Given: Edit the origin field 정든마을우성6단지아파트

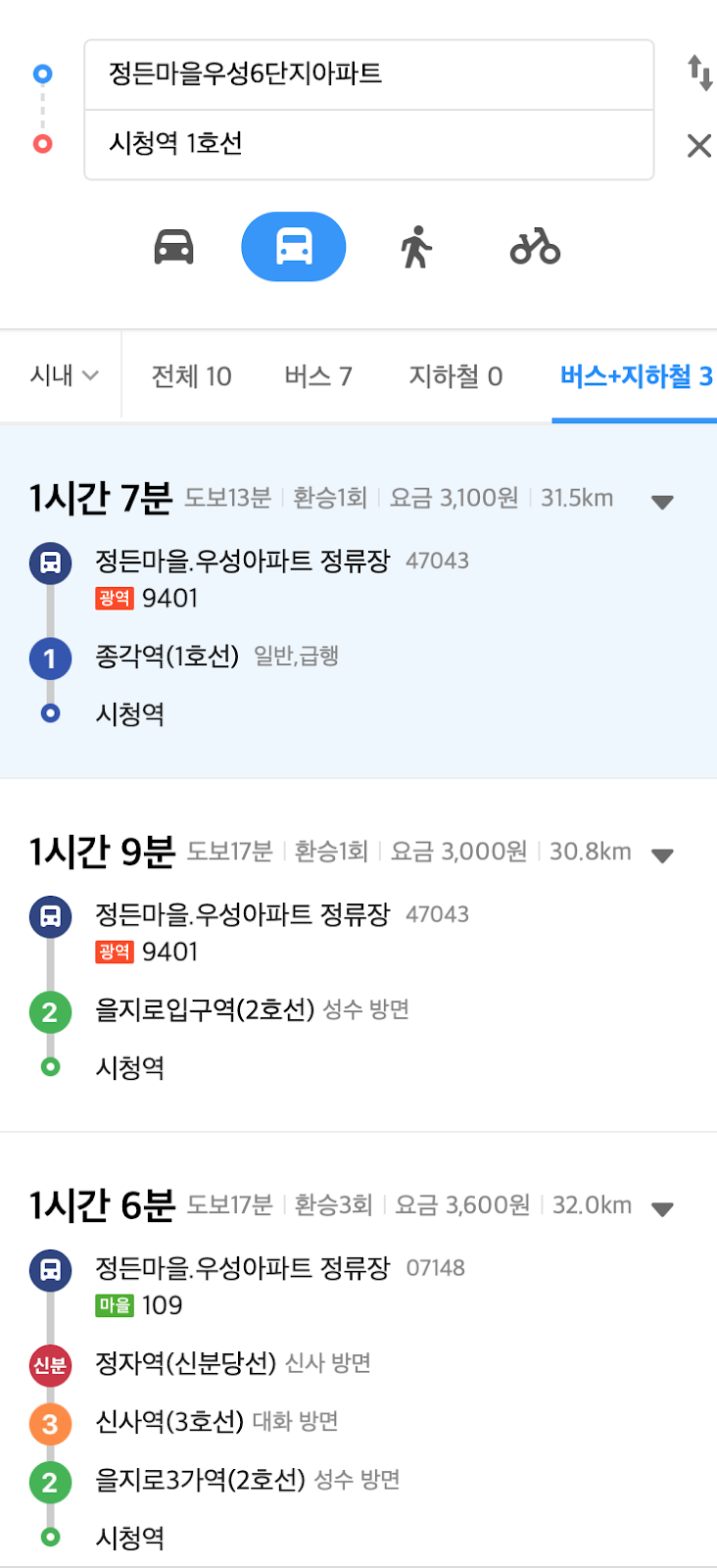Looking at the screenshot, I should click(x=369, y=74).
